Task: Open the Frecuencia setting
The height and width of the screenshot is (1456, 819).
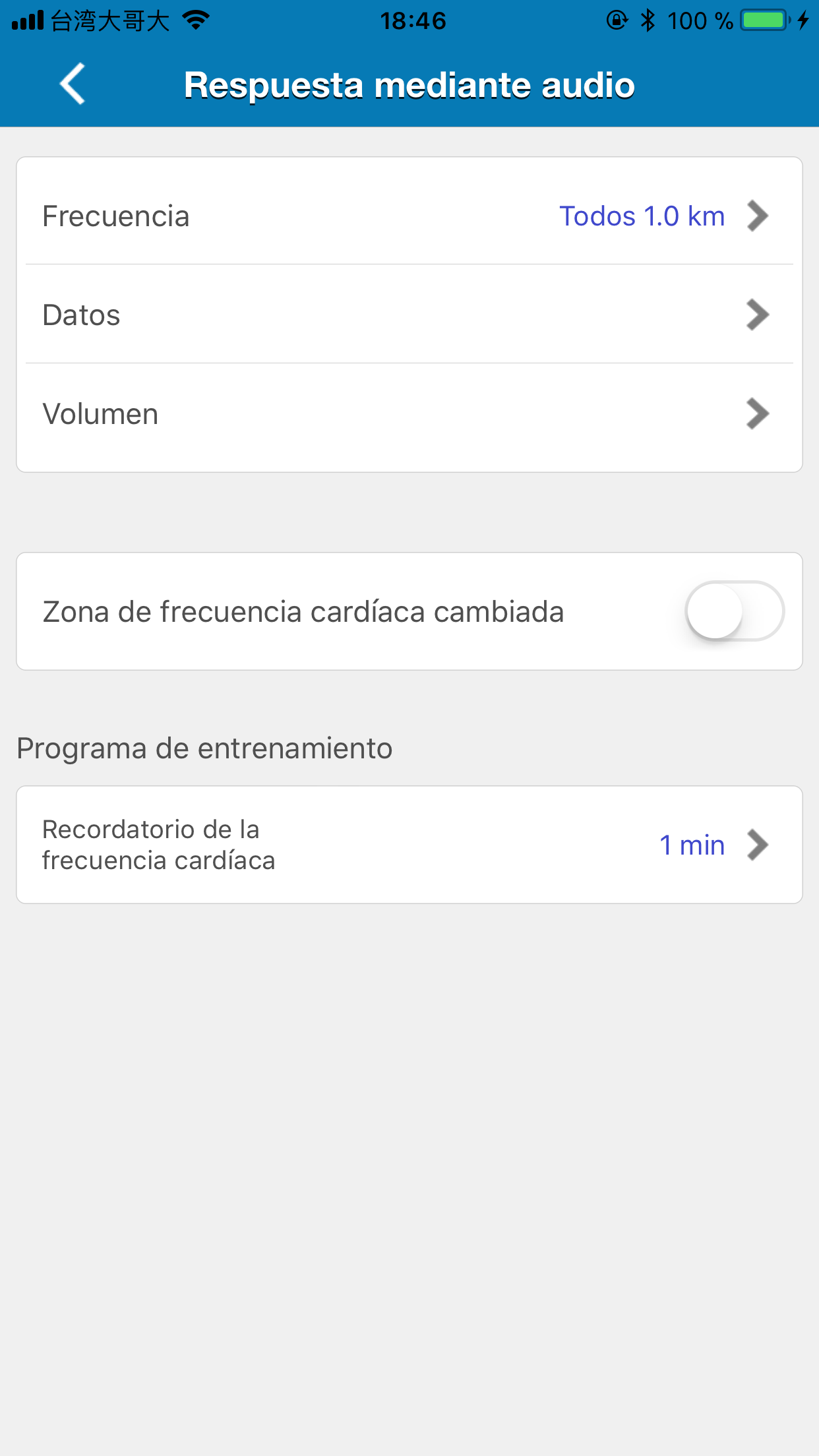Action: [x=409, y=216]
